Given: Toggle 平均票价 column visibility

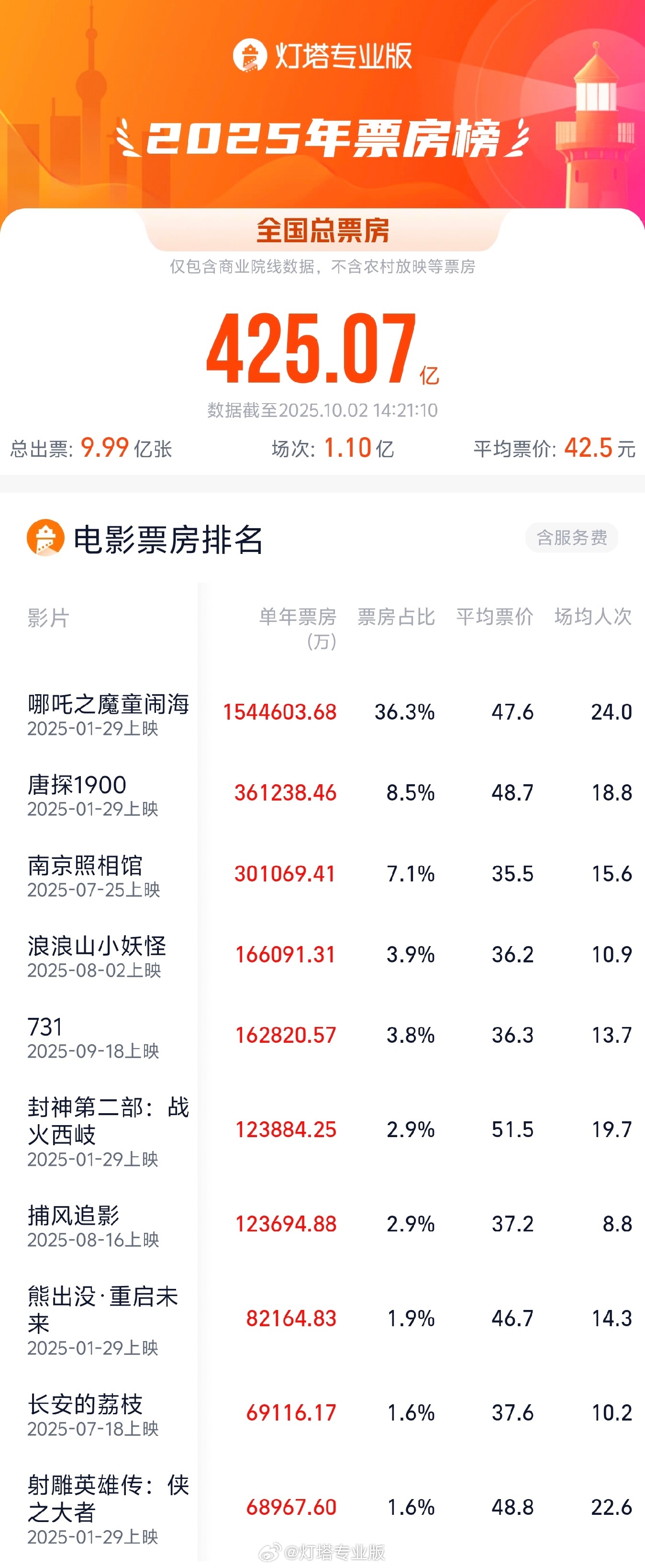Looking at the screenshot, I should coord(493,618).
